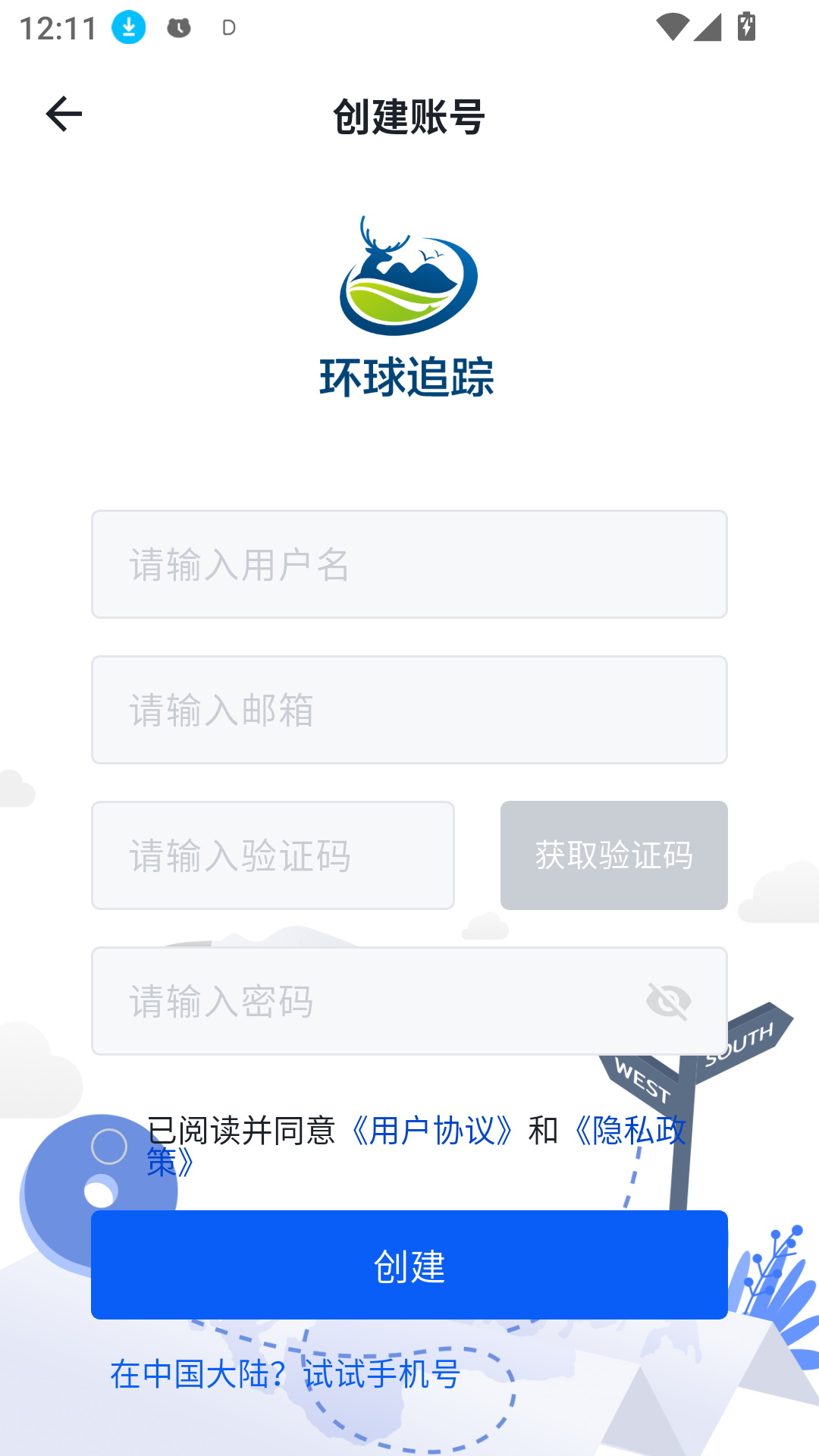This screenshot has height=1456, width=819.
Task: Click 获取验证码 to request verification code
Action: (613, 855)
